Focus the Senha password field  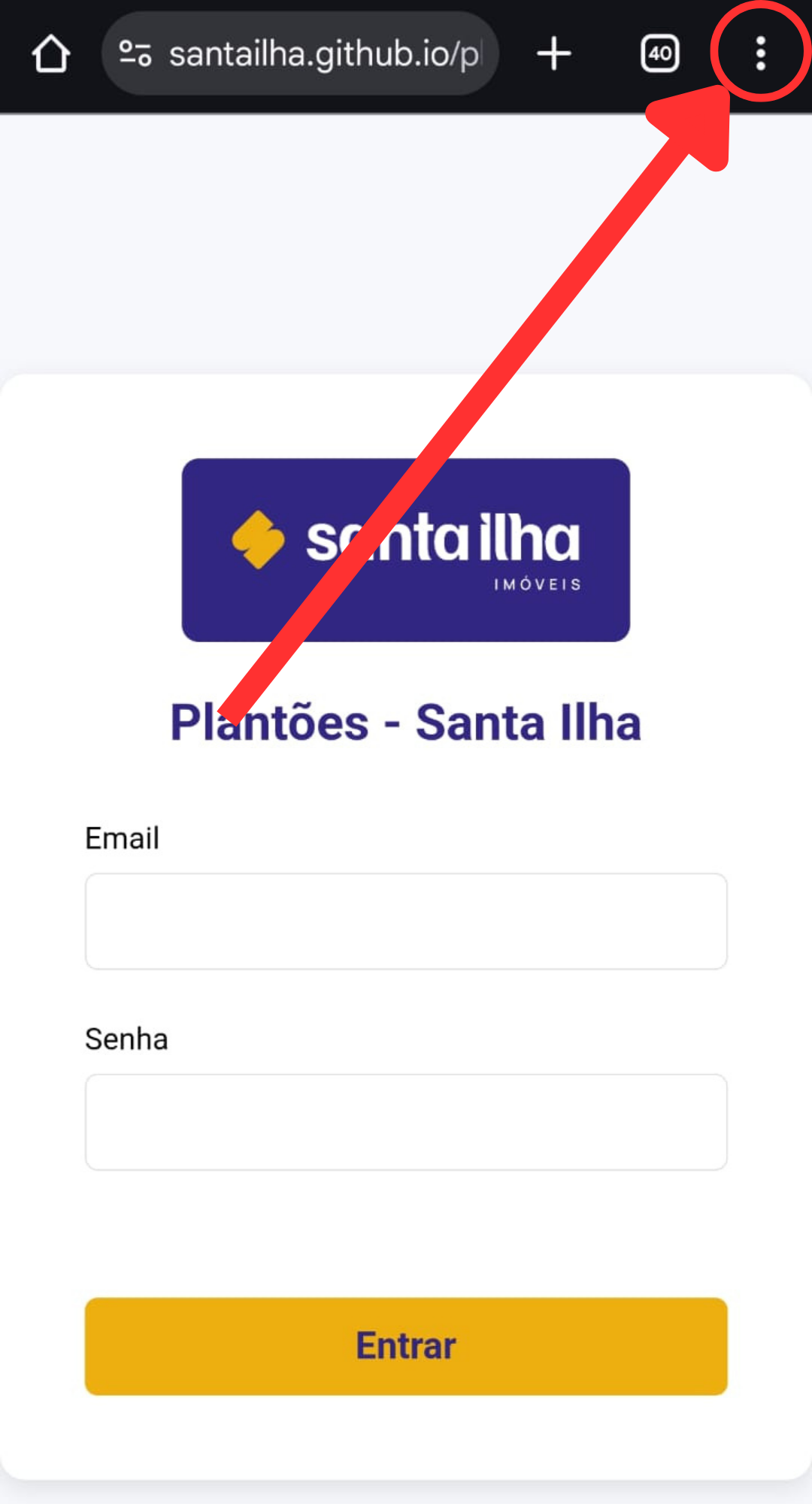[406, 1122]
